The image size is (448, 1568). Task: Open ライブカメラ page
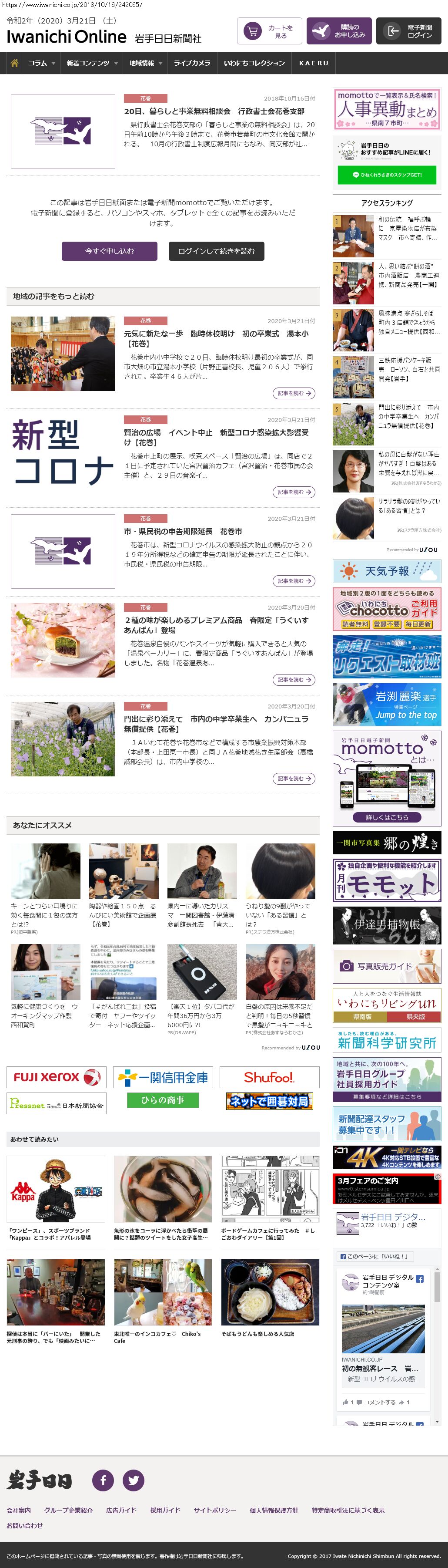point(192,63)
